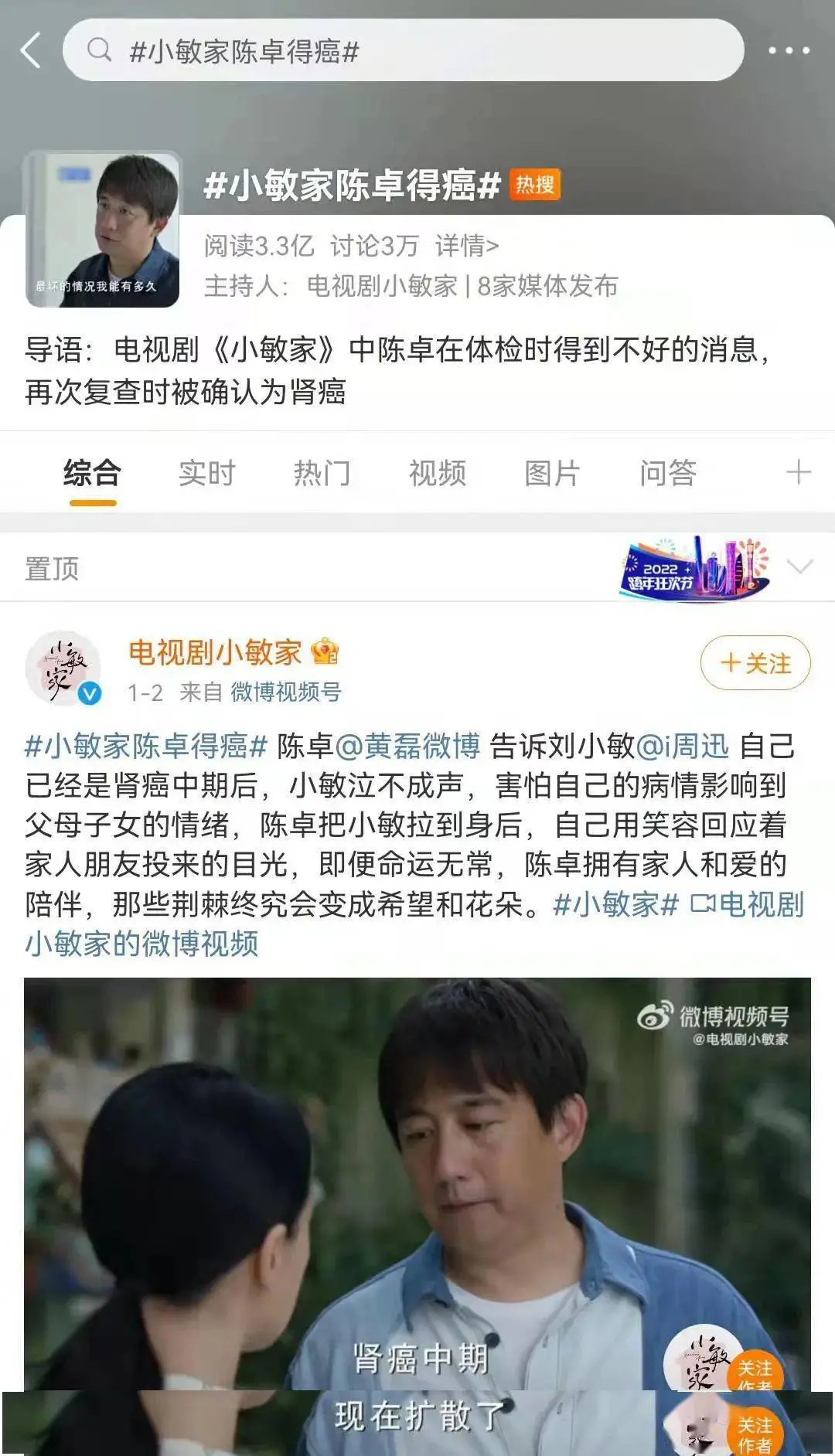Expand the 置顶 section chevron
This screenshot has width=835, height=1456.
(x=799, y=567)
